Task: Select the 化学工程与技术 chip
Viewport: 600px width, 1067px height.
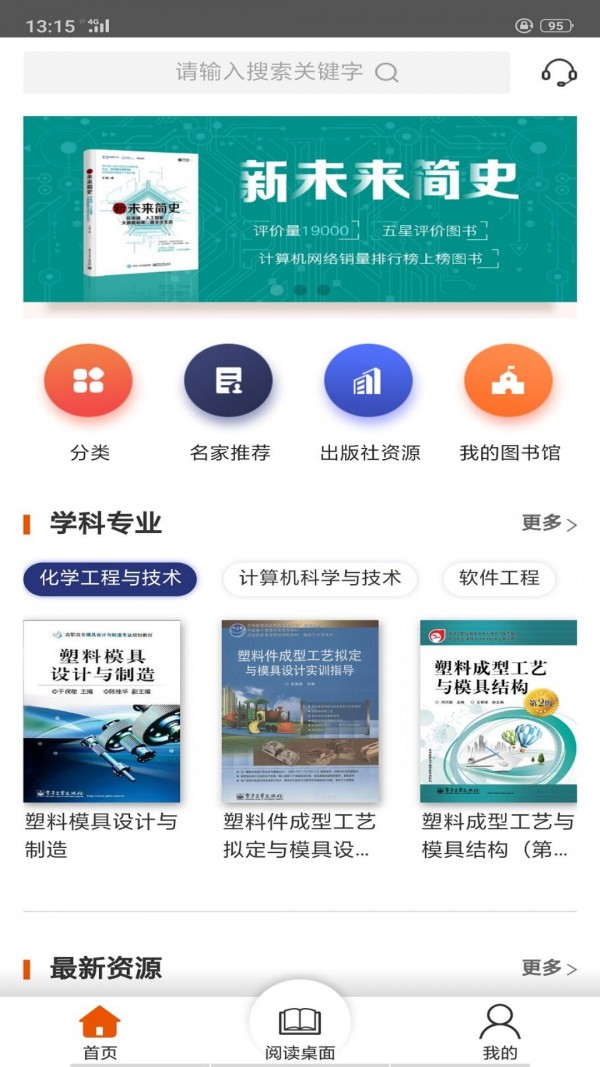Action: [x=110, y=578]
